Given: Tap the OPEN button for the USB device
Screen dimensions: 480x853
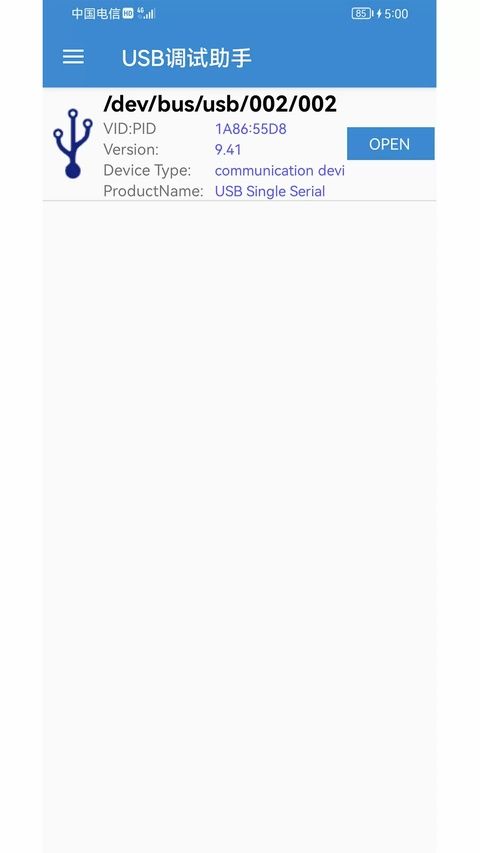Looking at the screenshot, I should (390, 144).
